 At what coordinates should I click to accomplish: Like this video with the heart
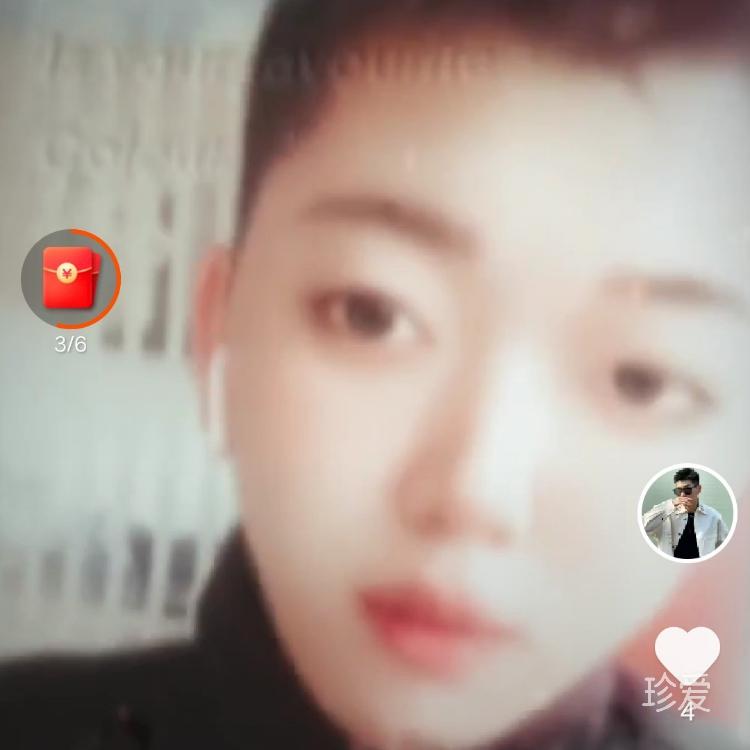coord(687,652)
